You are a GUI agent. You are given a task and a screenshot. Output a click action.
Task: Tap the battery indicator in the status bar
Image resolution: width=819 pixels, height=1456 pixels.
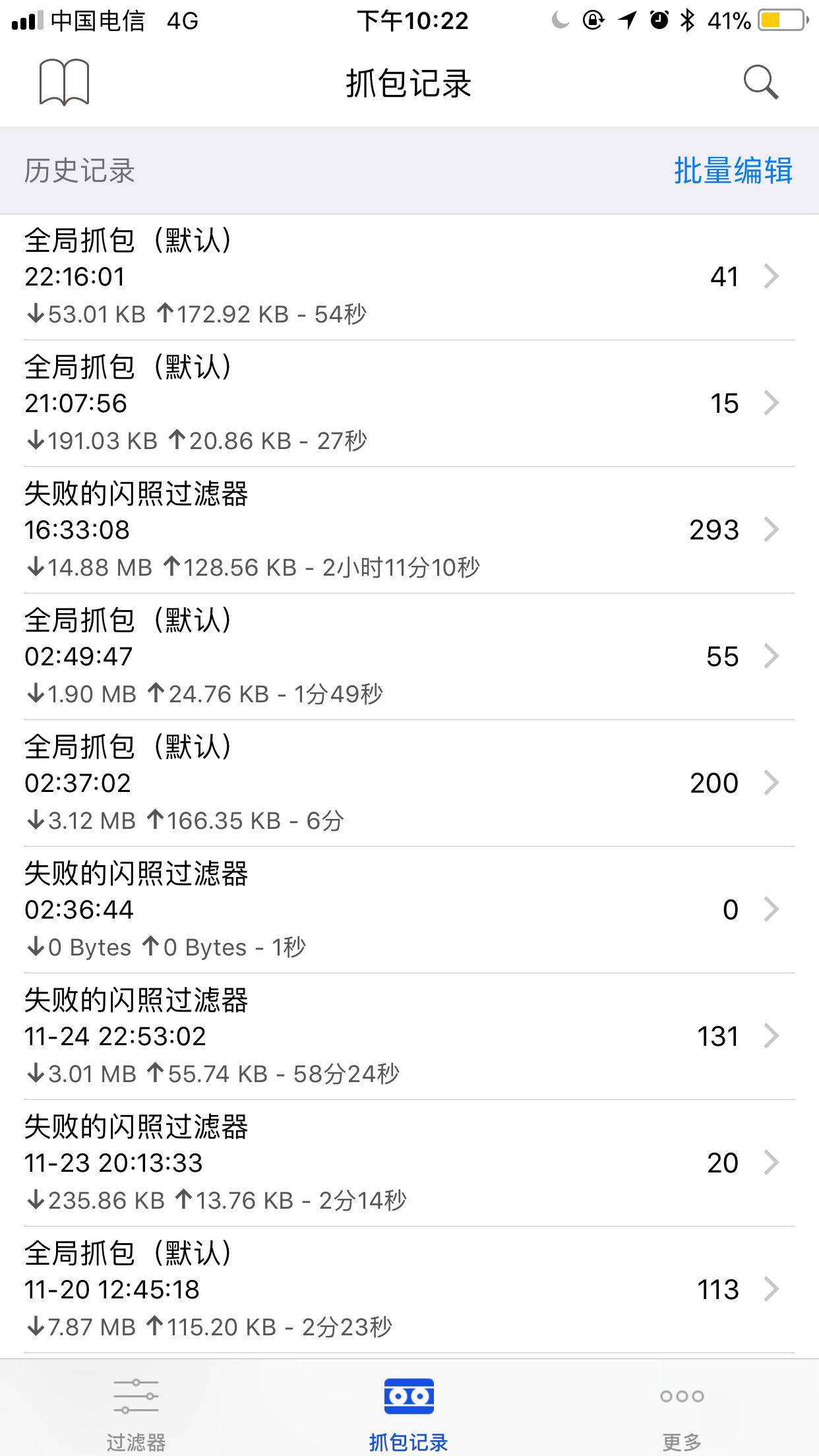pos(781,20)
